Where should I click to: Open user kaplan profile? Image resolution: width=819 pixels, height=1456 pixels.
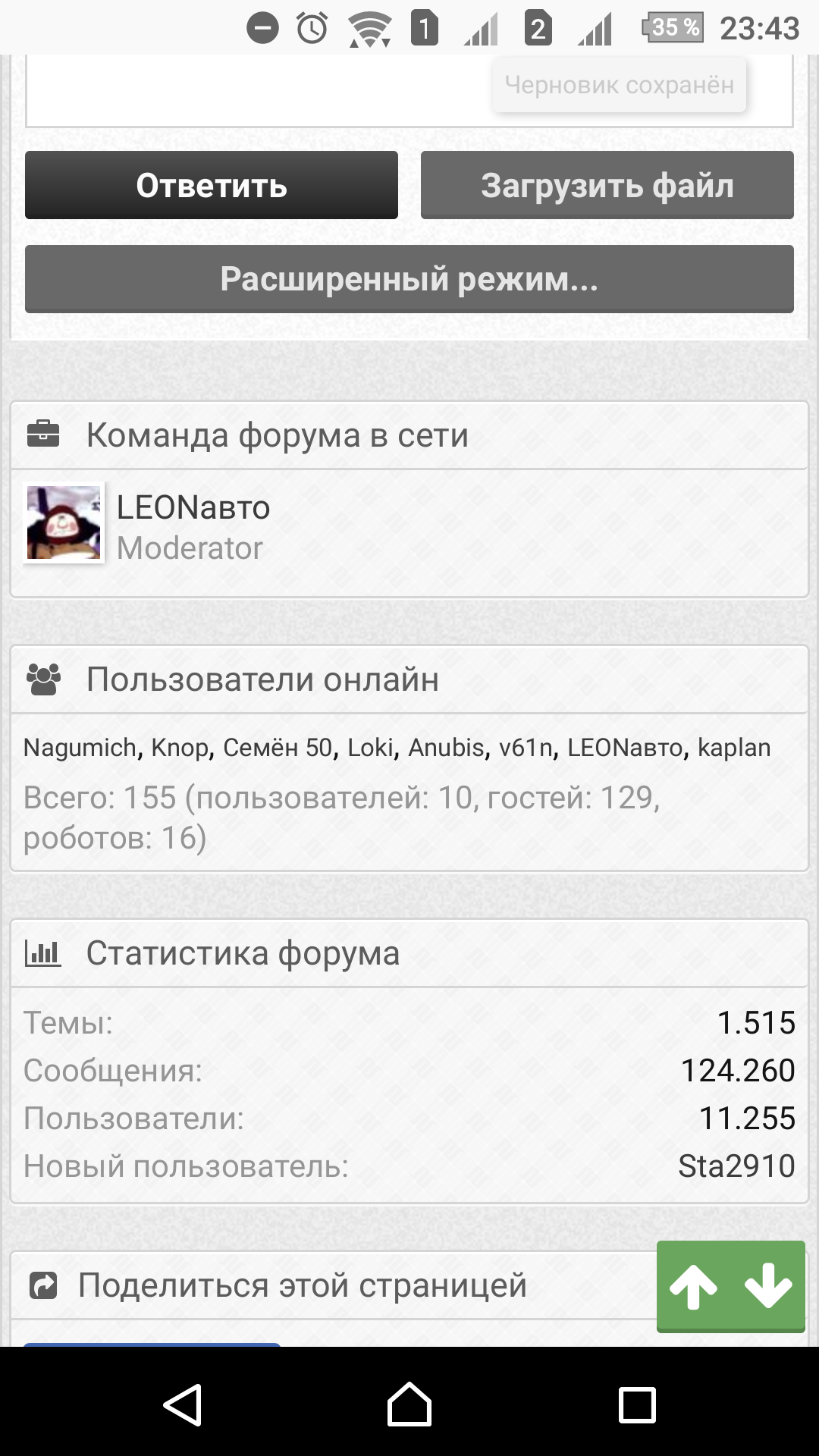(x=734, y=748)
